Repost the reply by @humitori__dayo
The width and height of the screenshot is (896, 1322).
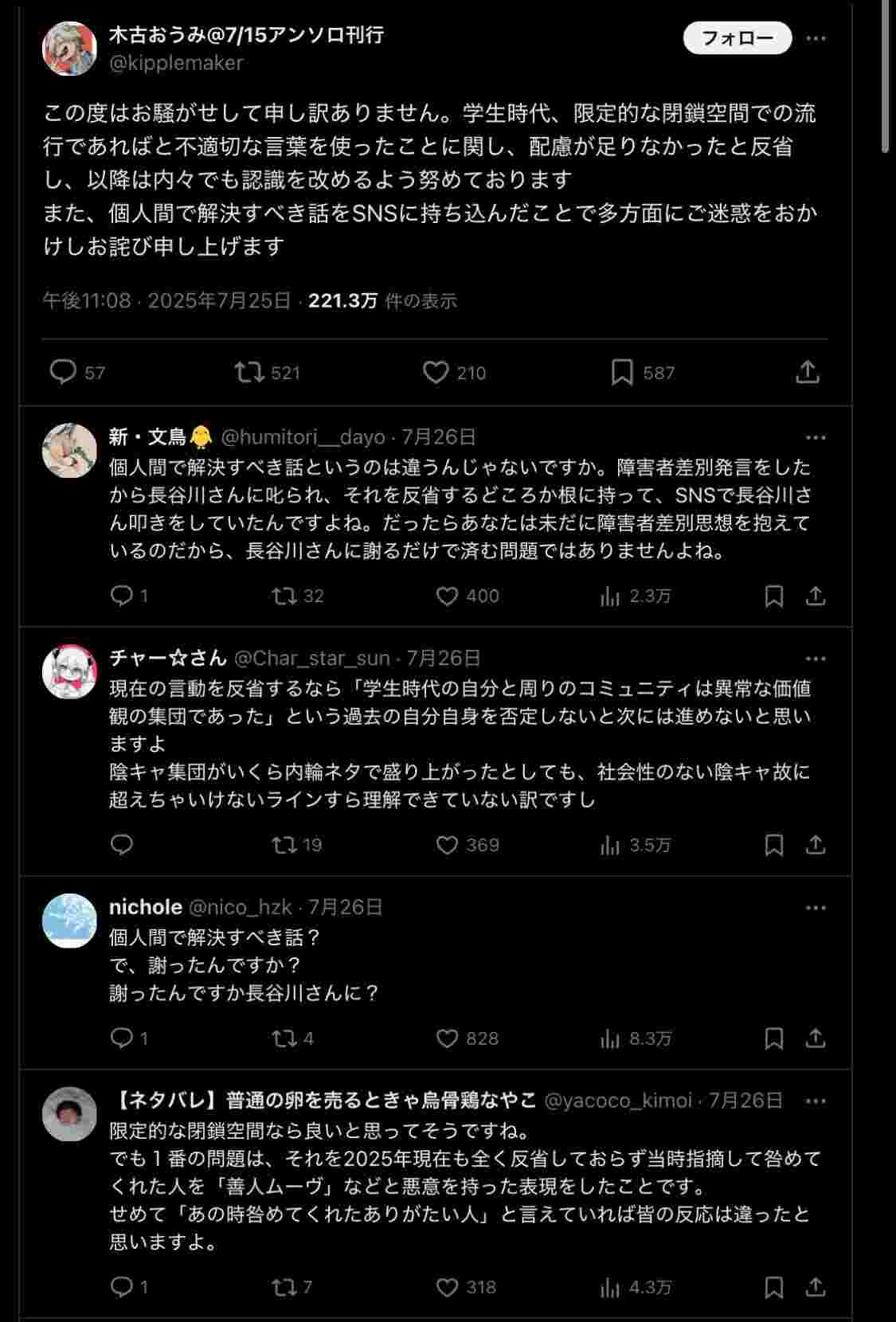284,596
